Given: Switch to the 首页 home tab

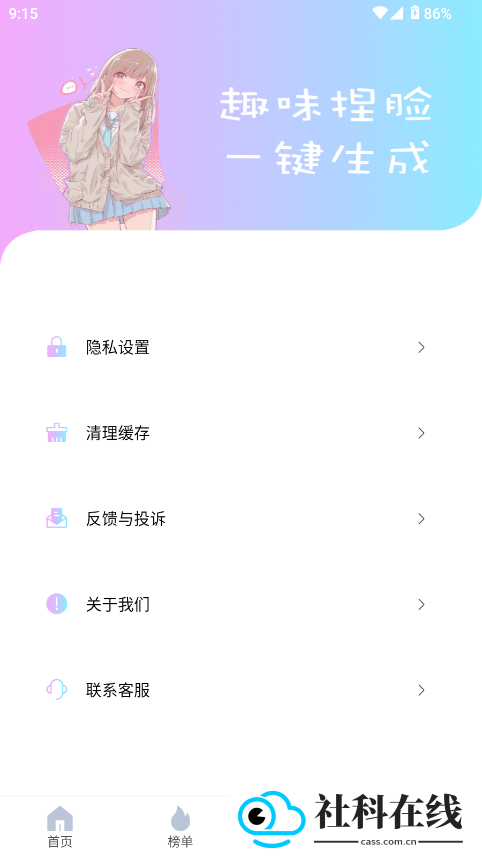Looking at the screenshot, I should click(x=60, y=827).
